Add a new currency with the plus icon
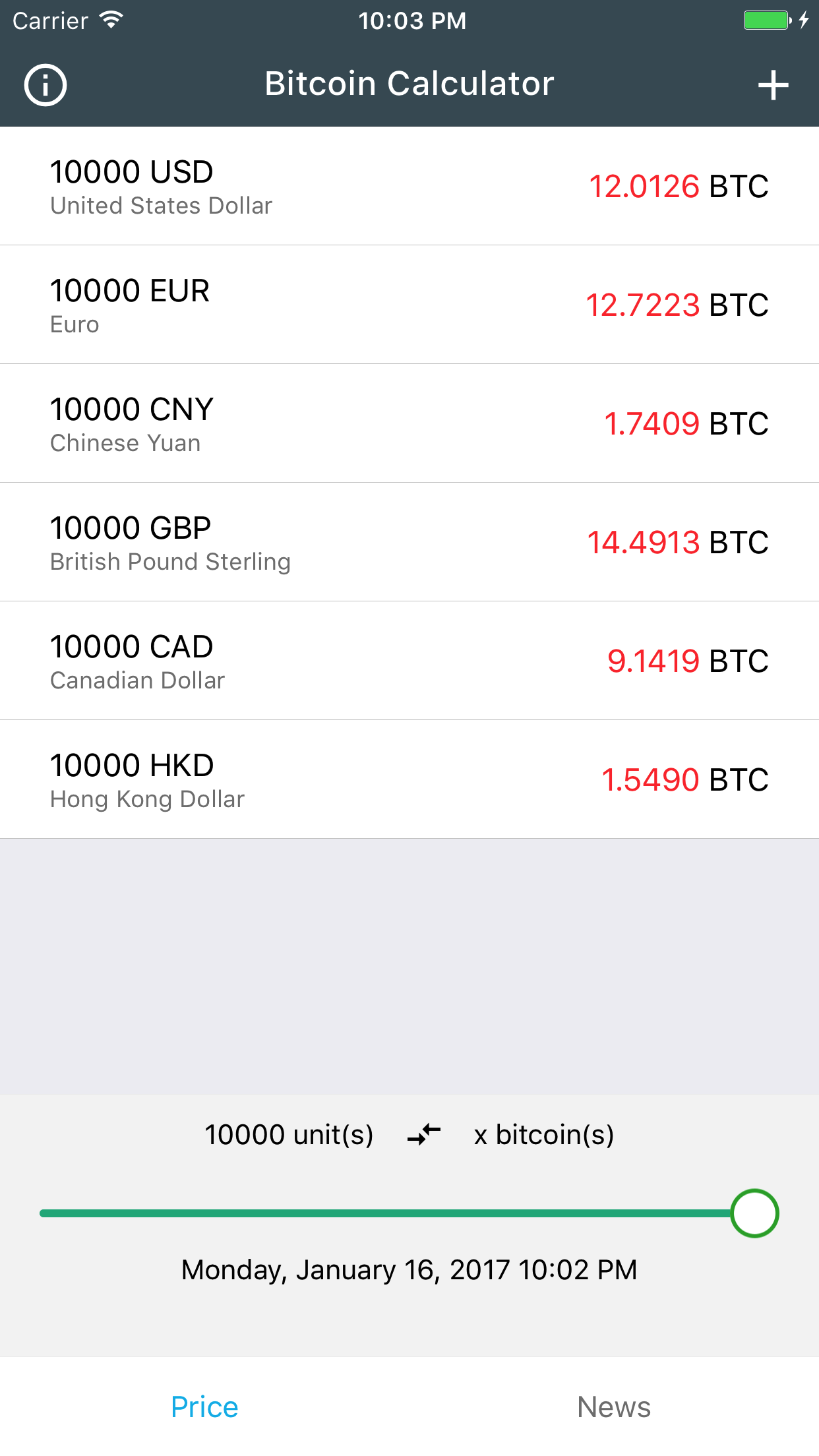Viewport: 819px width, 1456px height. (773, 86)
